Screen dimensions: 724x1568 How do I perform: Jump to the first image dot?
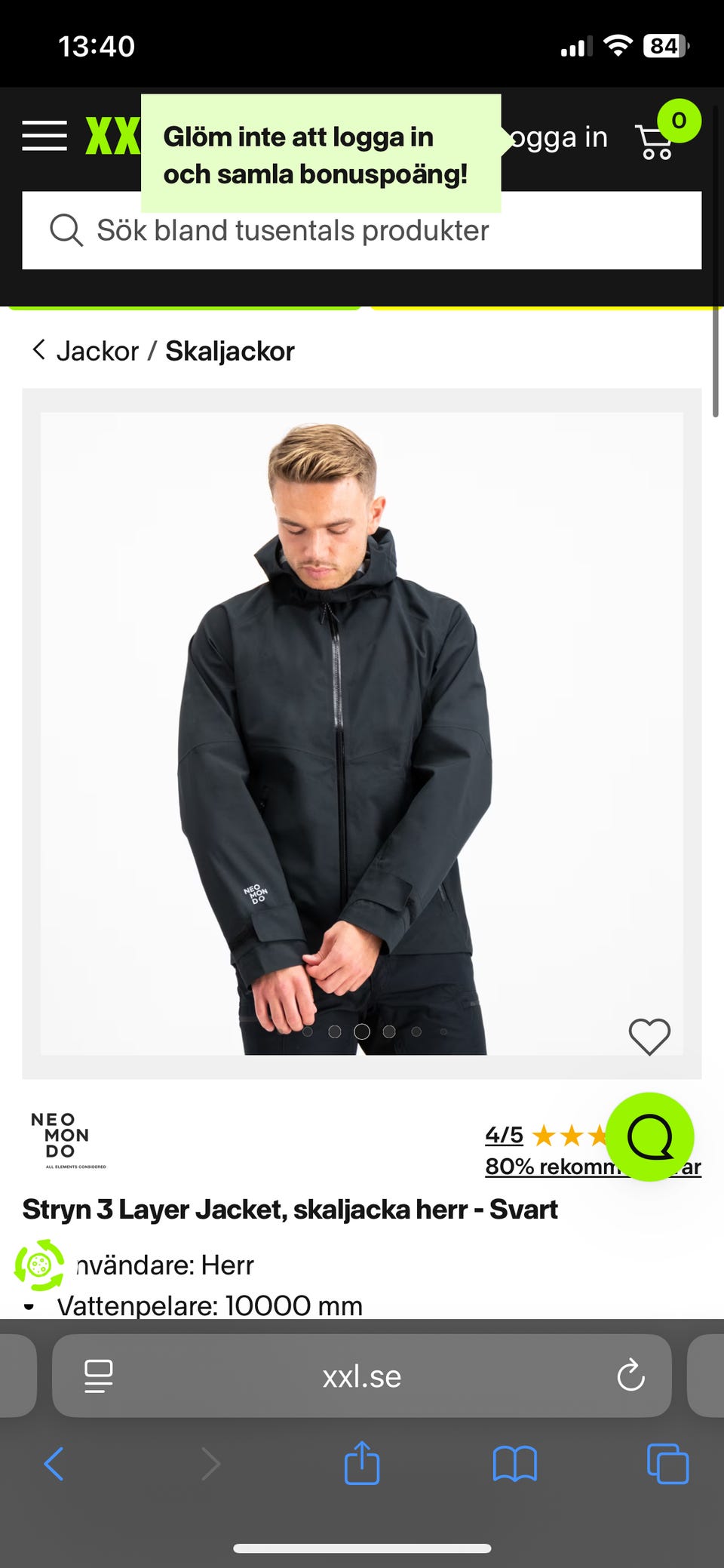[308, 1031]
